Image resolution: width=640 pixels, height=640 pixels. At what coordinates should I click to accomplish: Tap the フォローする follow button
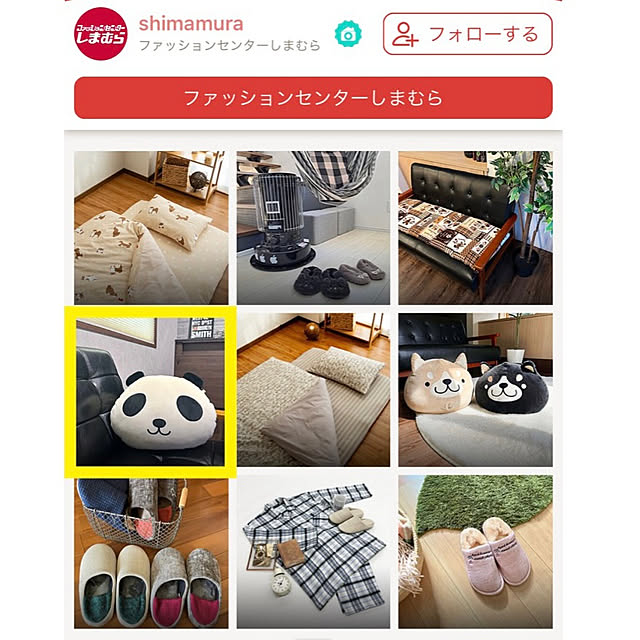tap(467, 35)
